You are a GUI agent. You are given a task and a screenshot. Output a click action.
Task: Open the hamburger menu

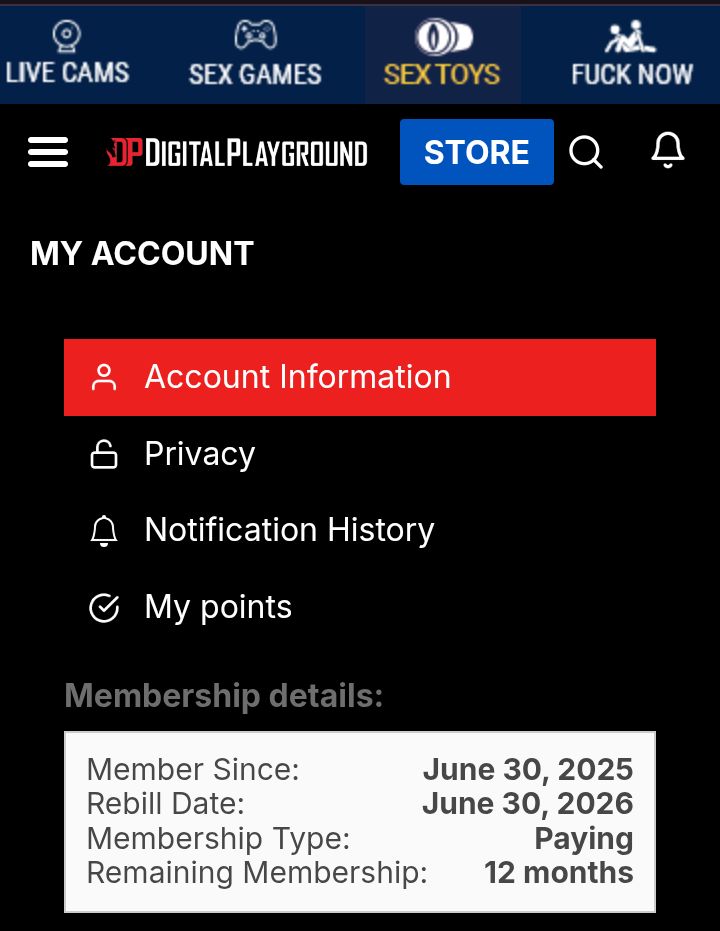(x=48, y=152)
